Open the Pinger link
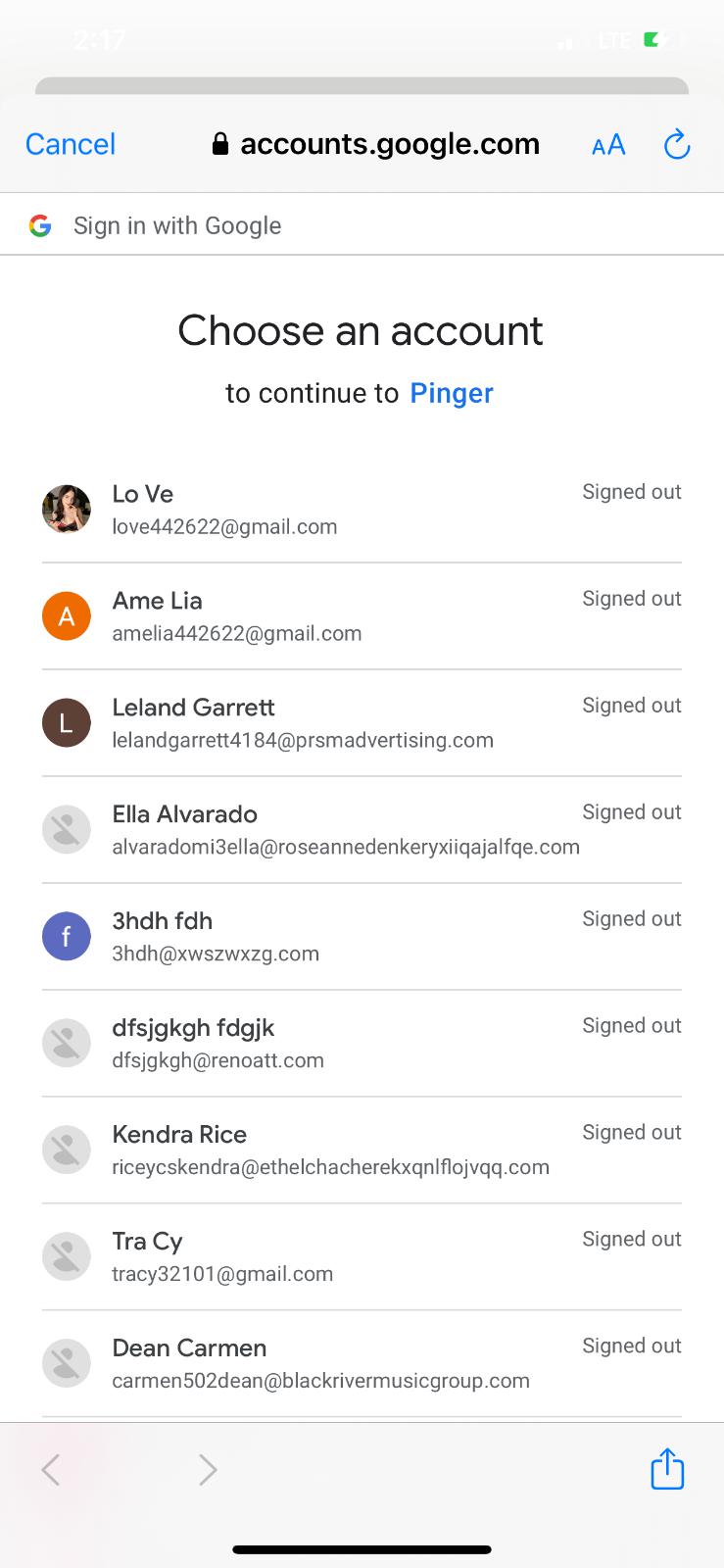724x1568 pixels. pyautogui.click(x=452, y=393)
